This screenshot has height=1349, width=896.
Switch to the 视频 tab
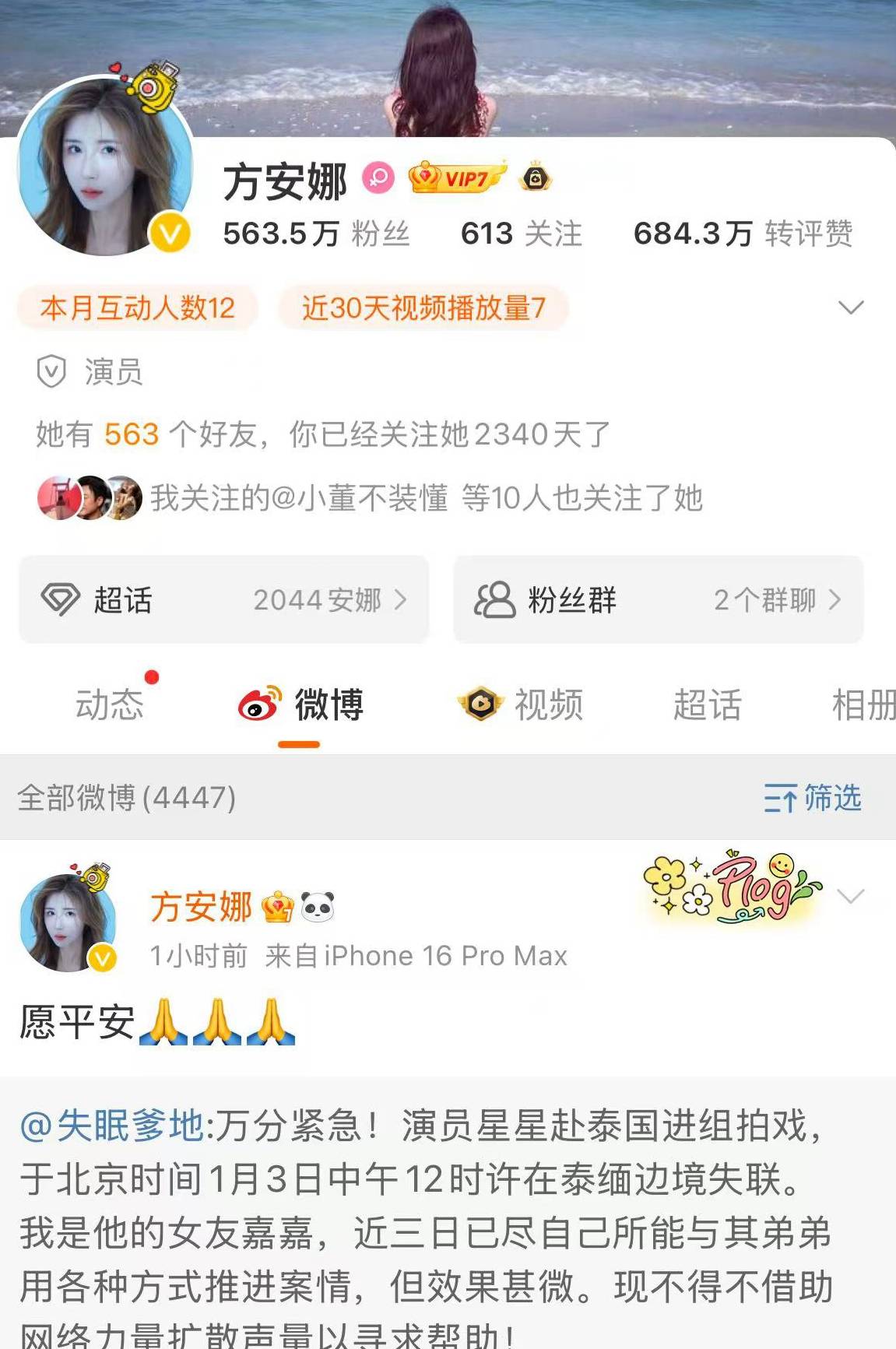point(521,704)
